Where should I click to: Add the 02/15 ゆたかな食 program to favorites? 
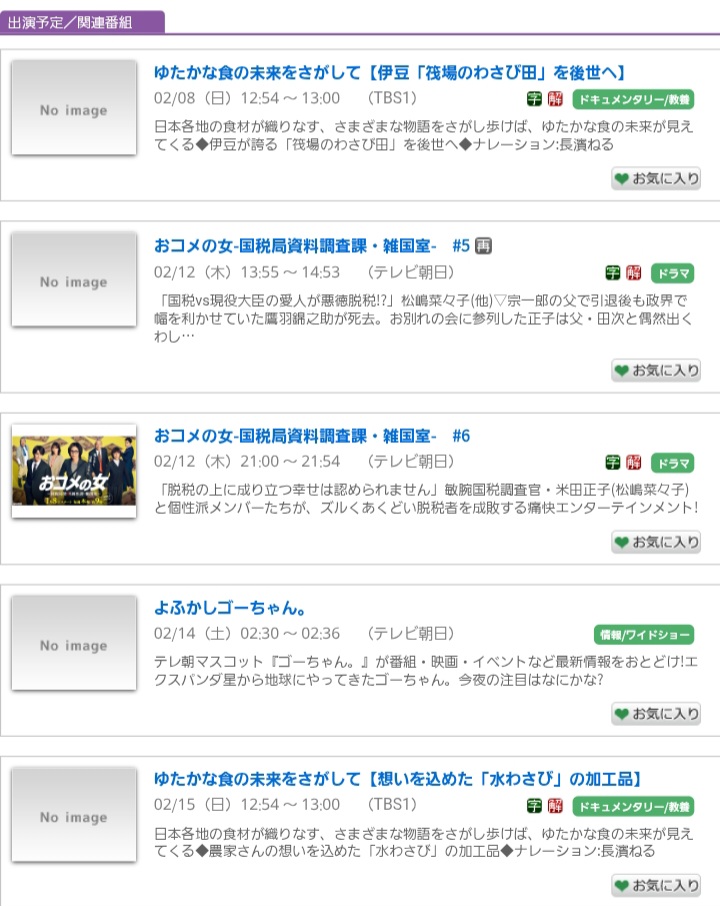coord(656,885)
